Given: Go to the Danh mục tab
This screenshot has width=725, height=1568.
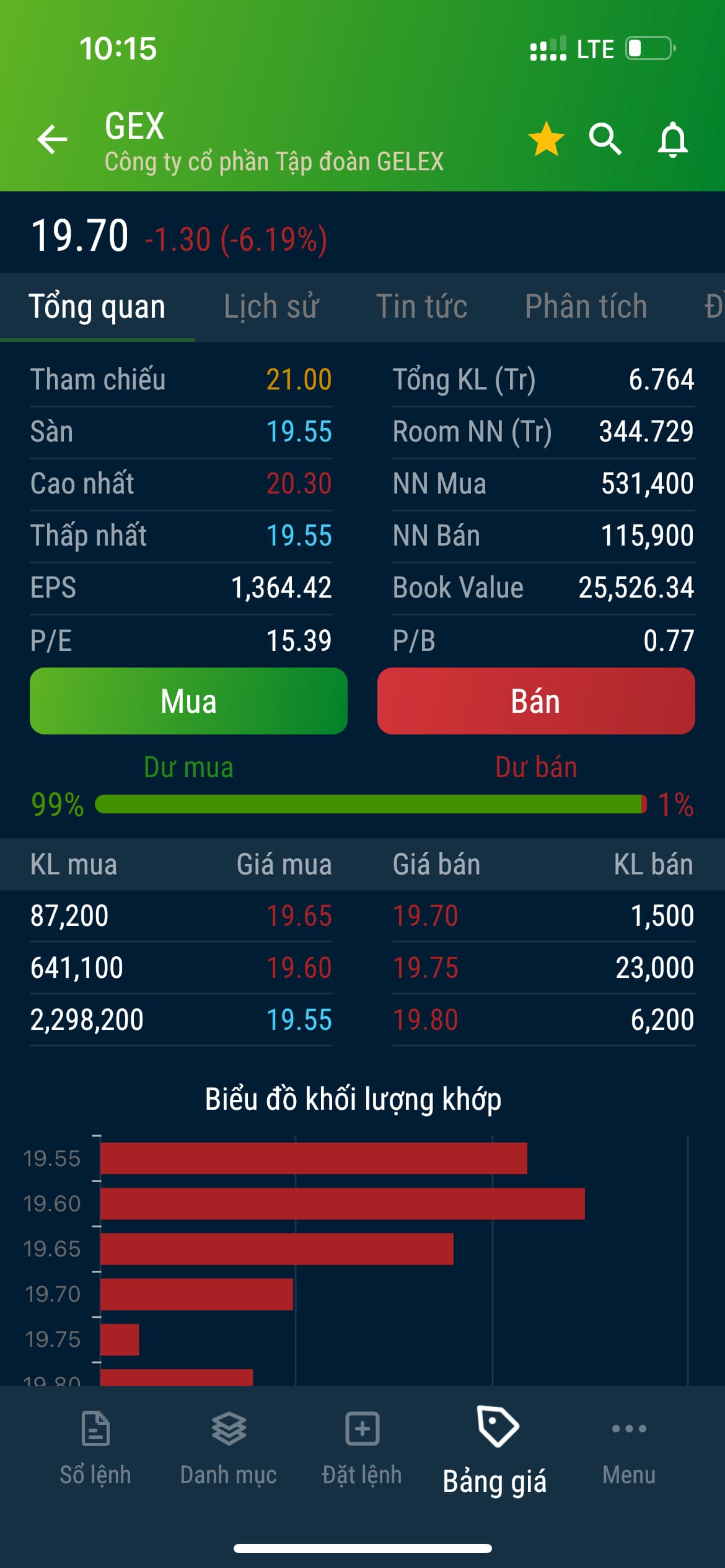Looking at the screenshot, I should pyautogui.click(x=229, y=1448).
